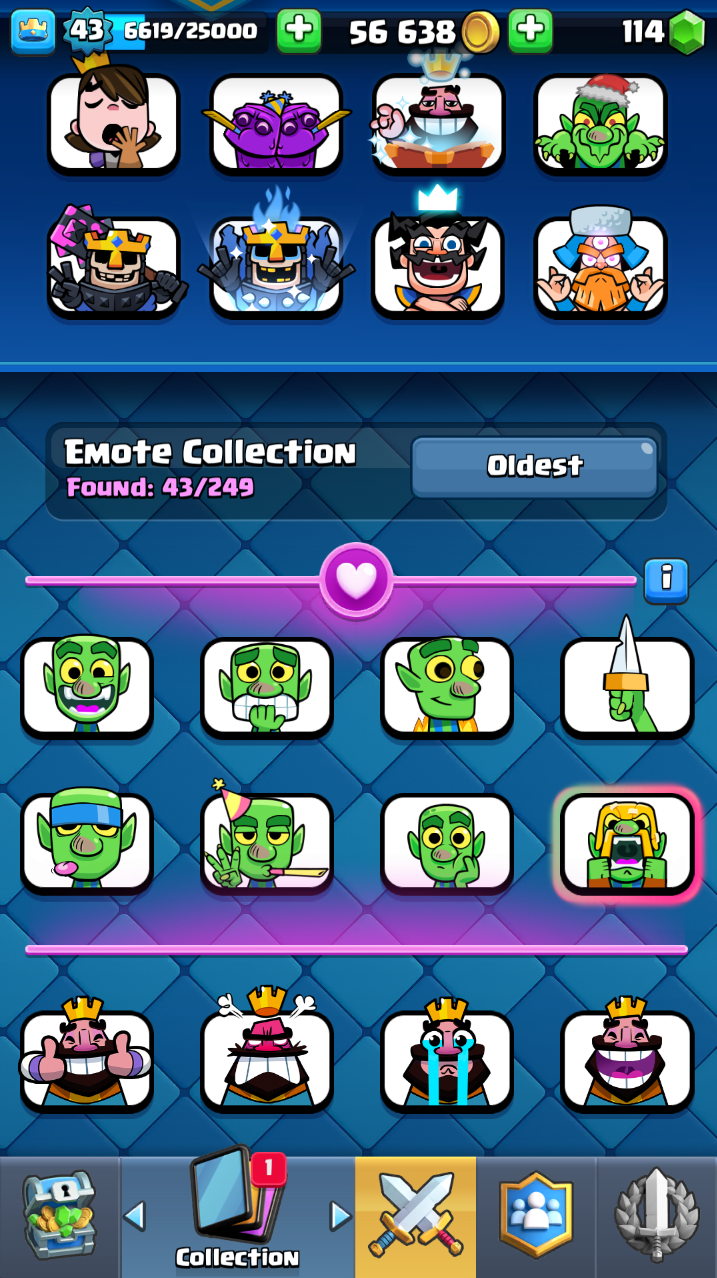Select the laughing king emote
The image size is (717, 1278).
[x=627, y=1060]
